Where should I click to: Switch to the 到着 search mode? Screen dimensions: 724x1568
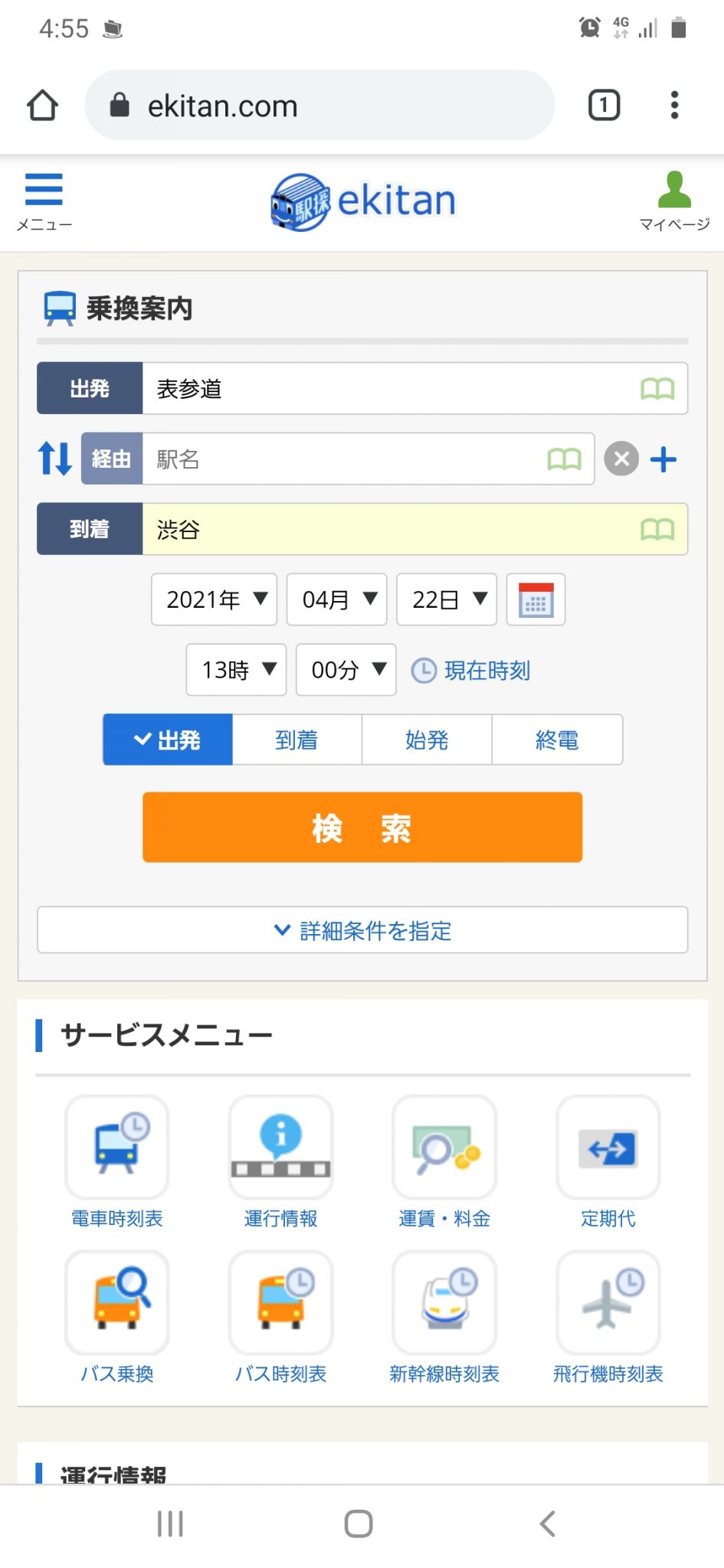click(x=296, y=740)
